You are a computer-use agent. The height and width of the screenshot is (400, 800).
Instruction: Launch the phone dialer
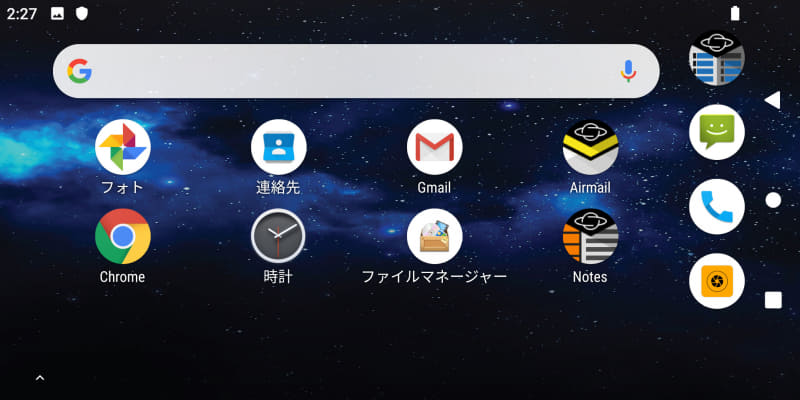[716, 207]
